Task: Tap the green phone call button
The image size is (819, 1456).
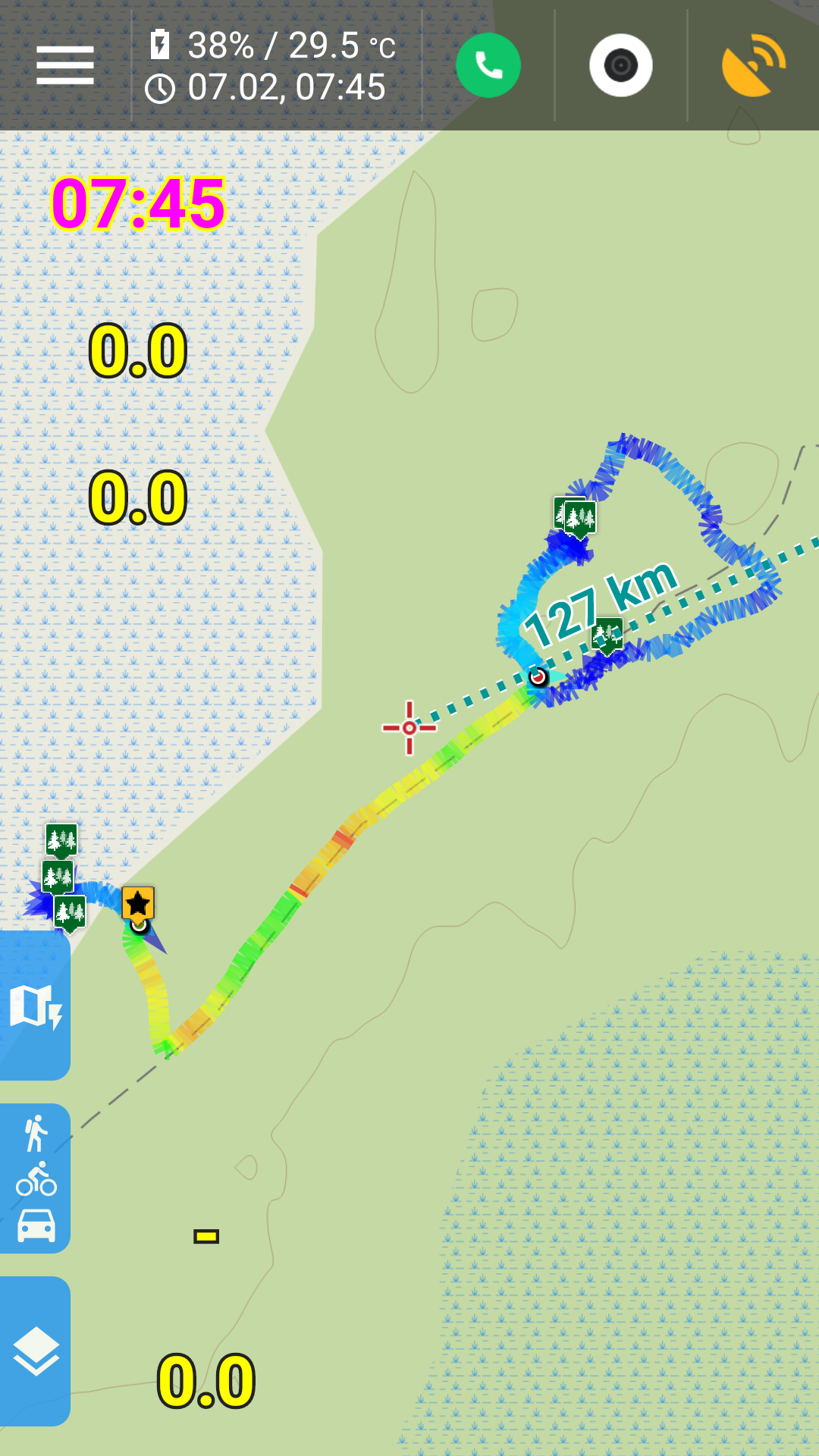Action: [x=488, y=65]
